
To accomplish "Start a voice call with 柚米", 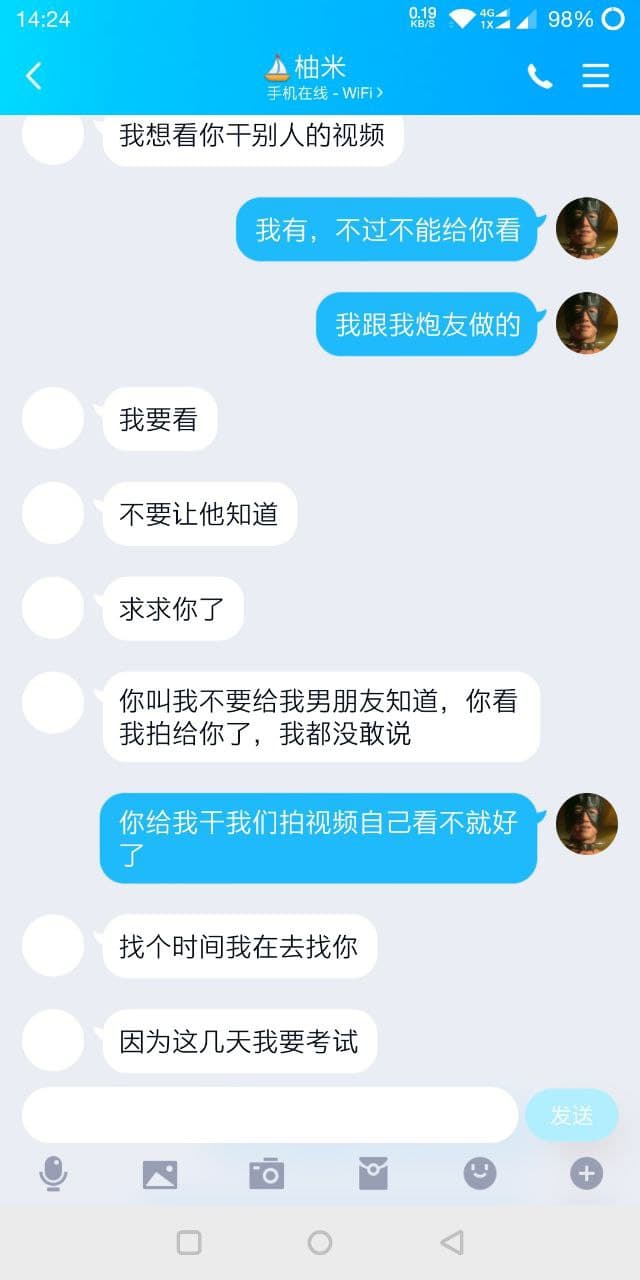I will coord(539,76).
